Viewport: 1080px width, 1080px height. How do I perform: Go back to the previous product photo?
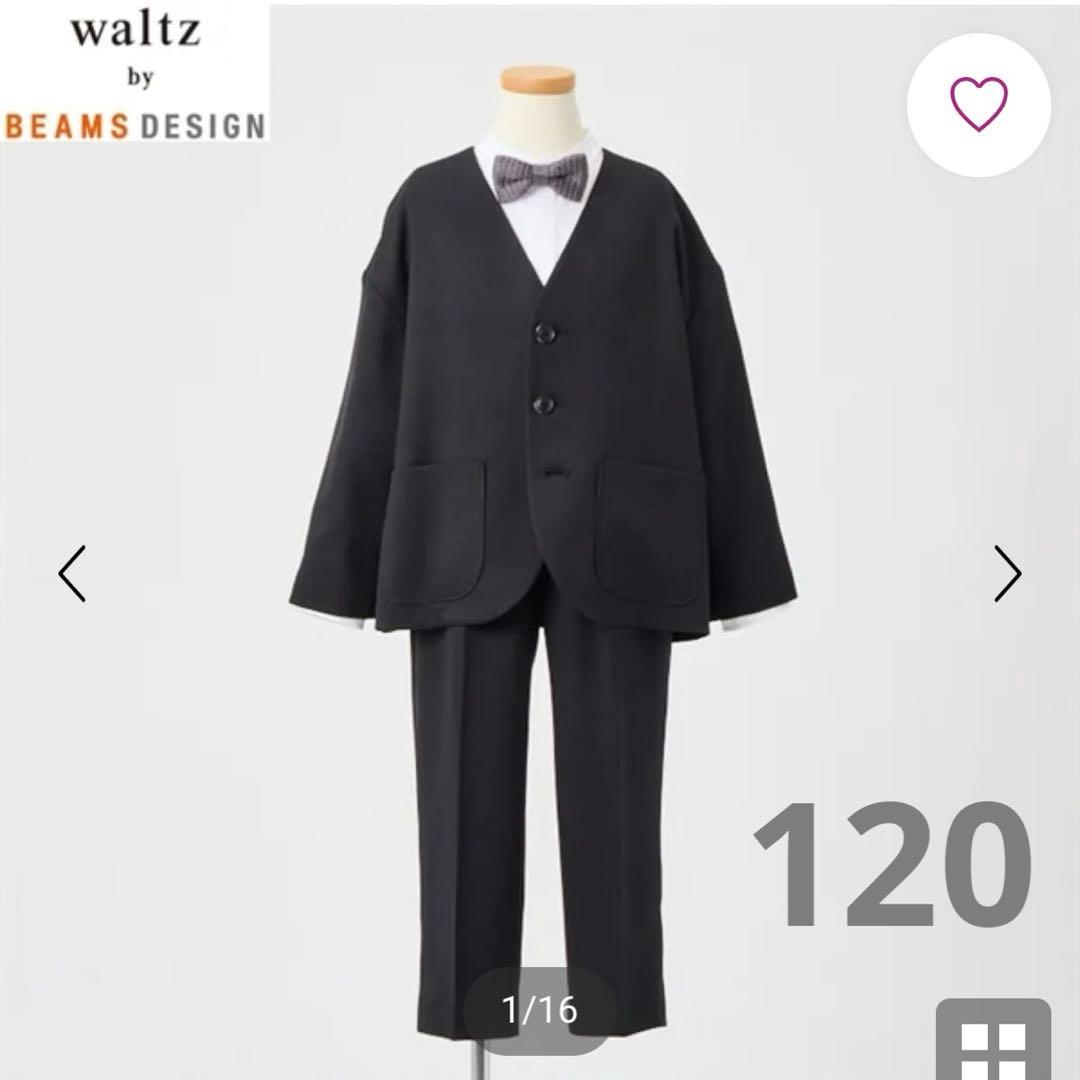click(x=72, y=573)
